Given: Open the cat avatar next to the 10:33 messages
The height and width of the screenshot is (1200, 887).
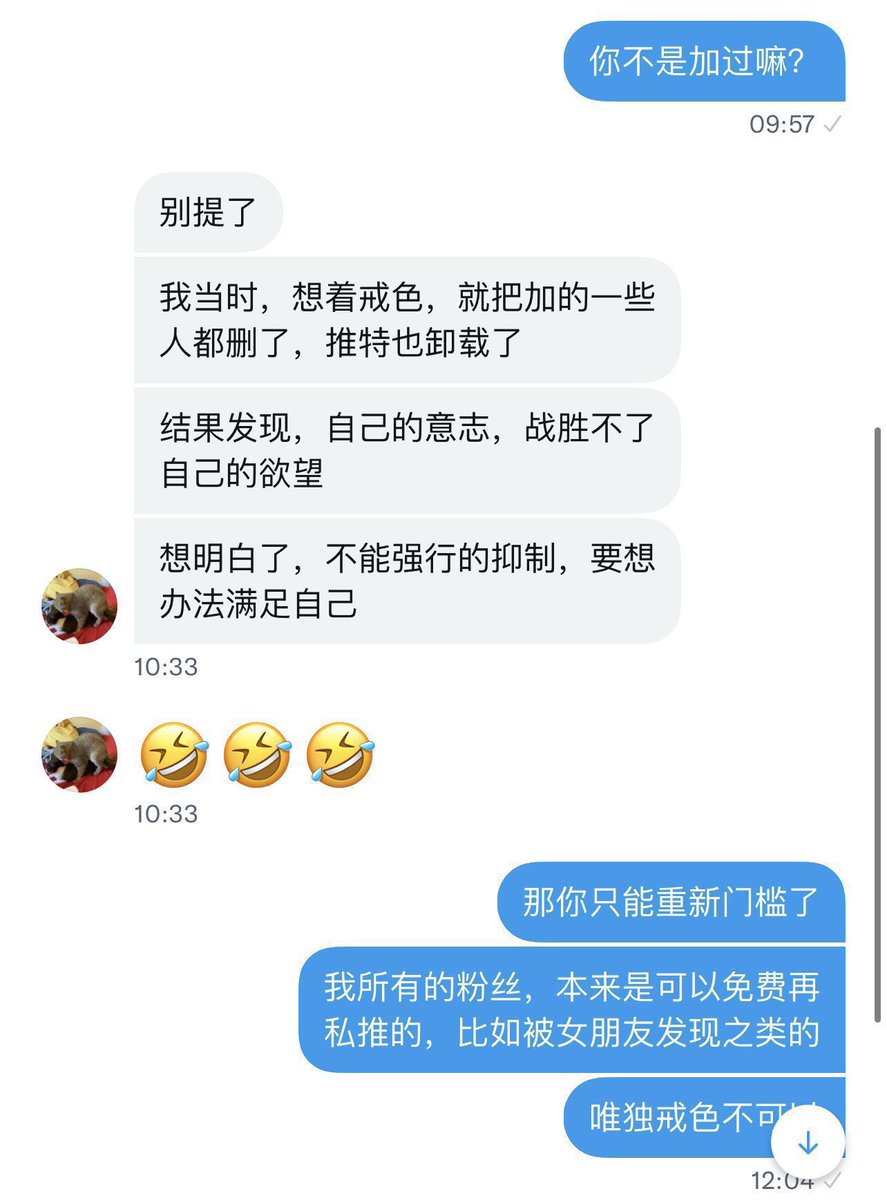Looking at the screenshot, I should (78, 603).
